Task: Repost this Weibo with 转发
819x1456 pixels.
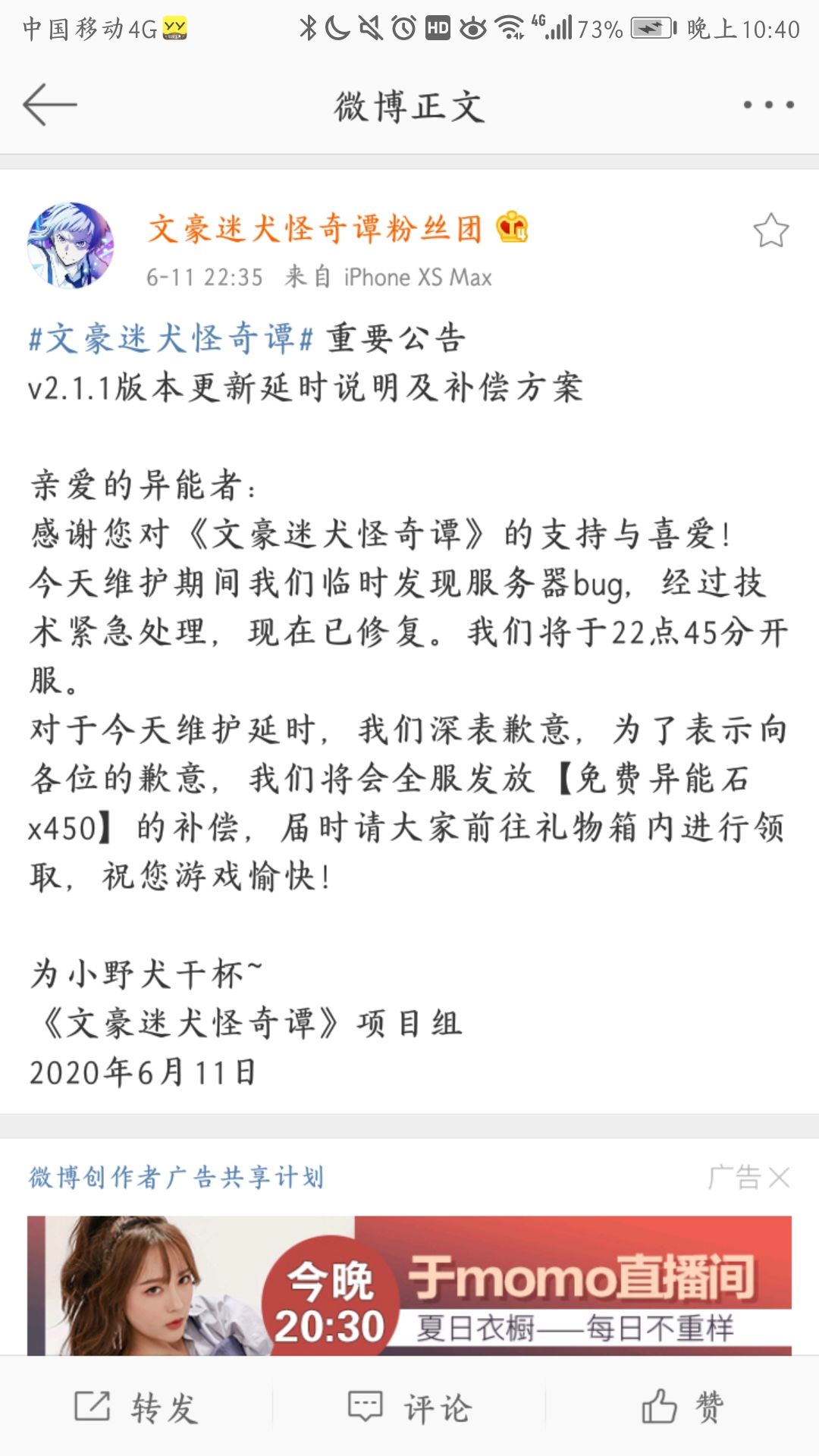Action: 136,1407
